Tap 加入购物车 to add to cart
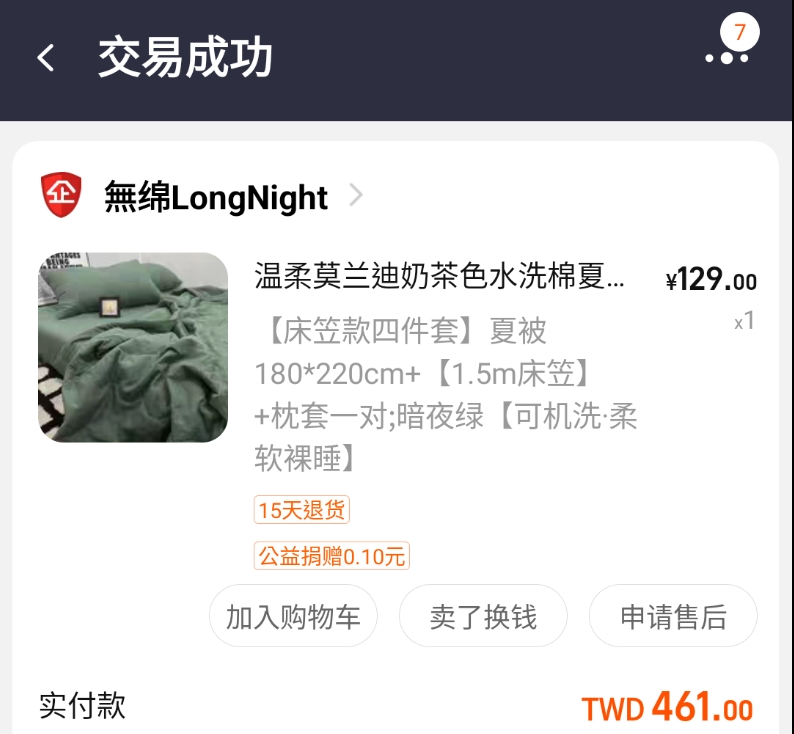 (x=293, y=617)
